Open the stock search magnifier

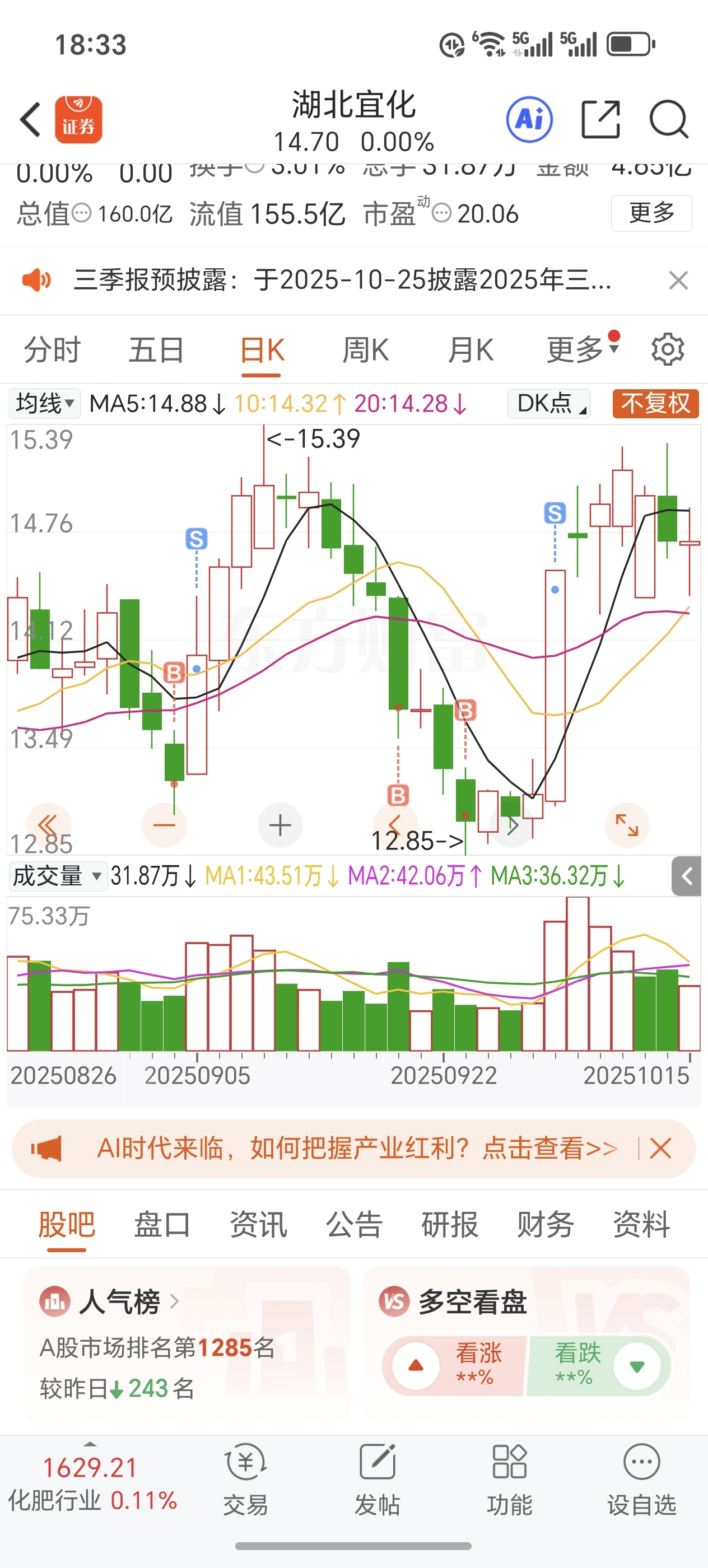(x=668, y=119)
